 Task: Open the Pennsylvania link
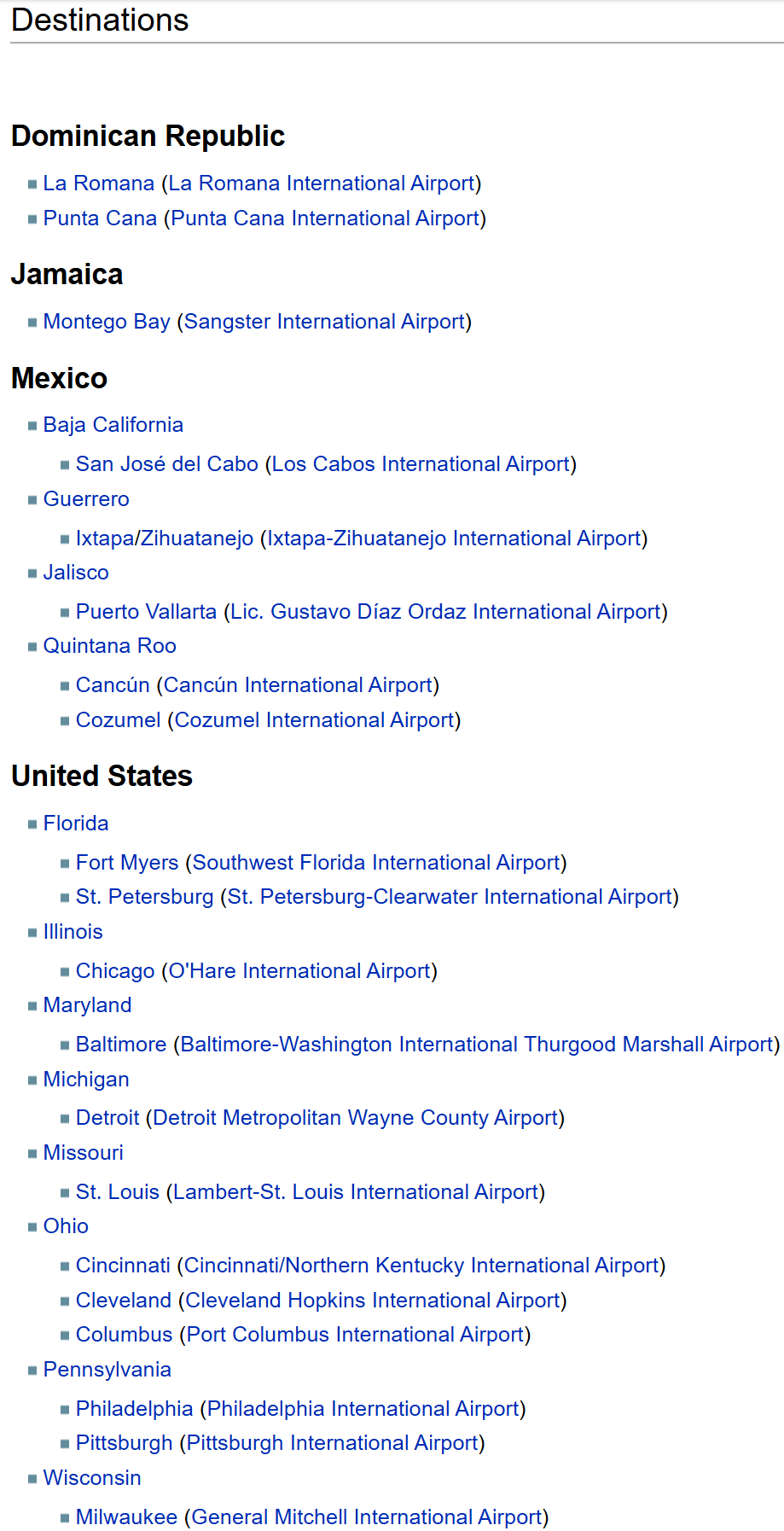click(107, 1370)
